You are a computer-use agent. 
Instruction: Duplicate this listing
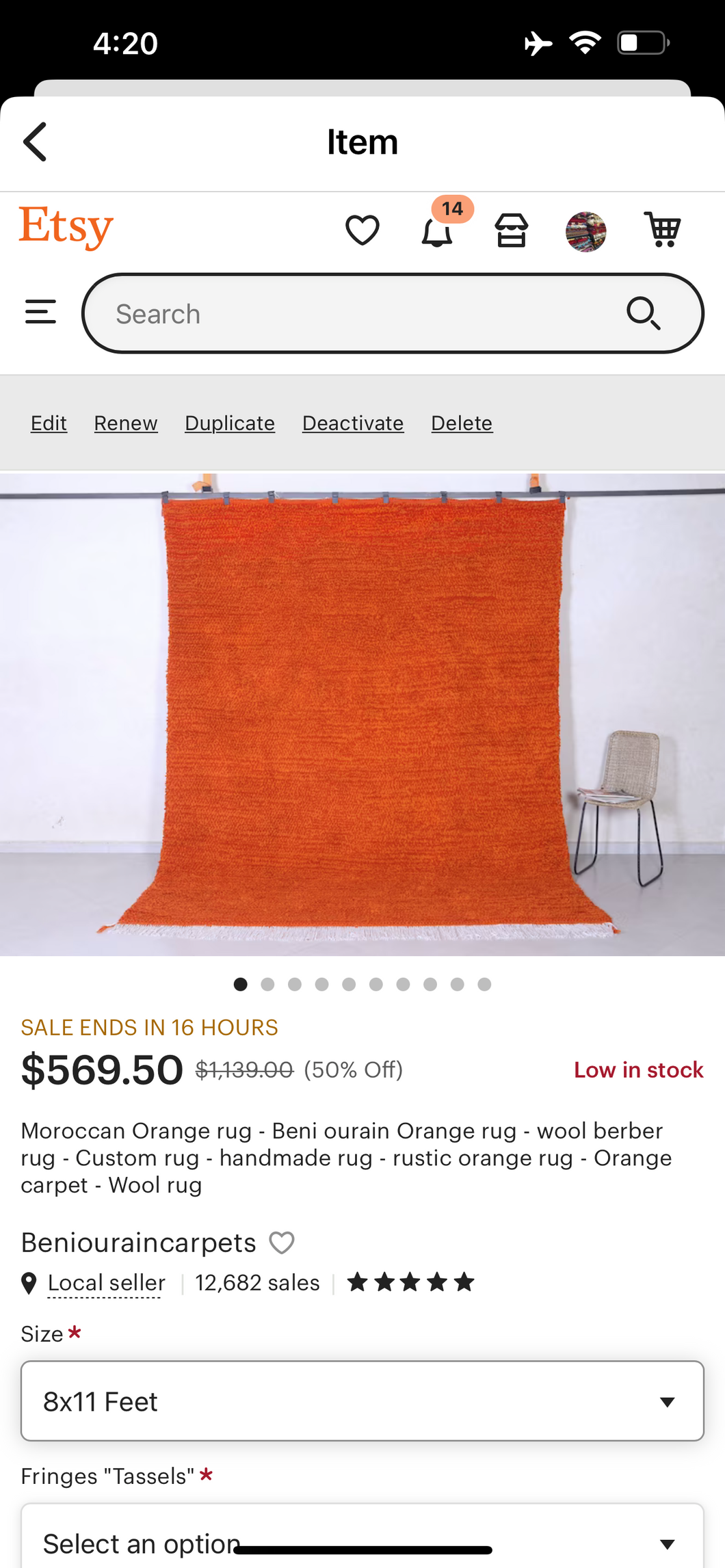click(x=230, y=423)
